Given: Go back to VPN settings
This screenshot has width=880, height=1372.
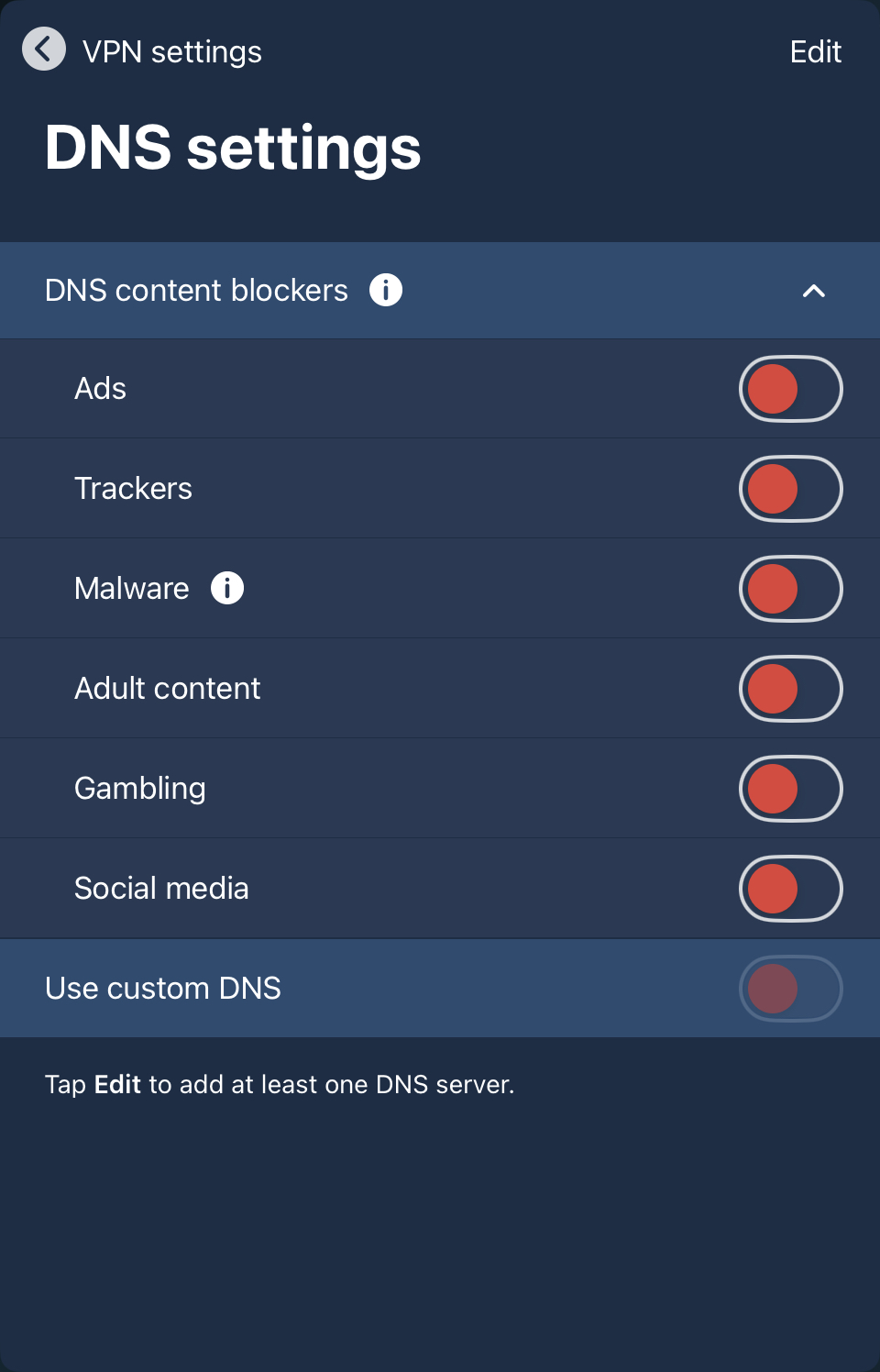Looking at the screenshot, I should pos(44,50).
